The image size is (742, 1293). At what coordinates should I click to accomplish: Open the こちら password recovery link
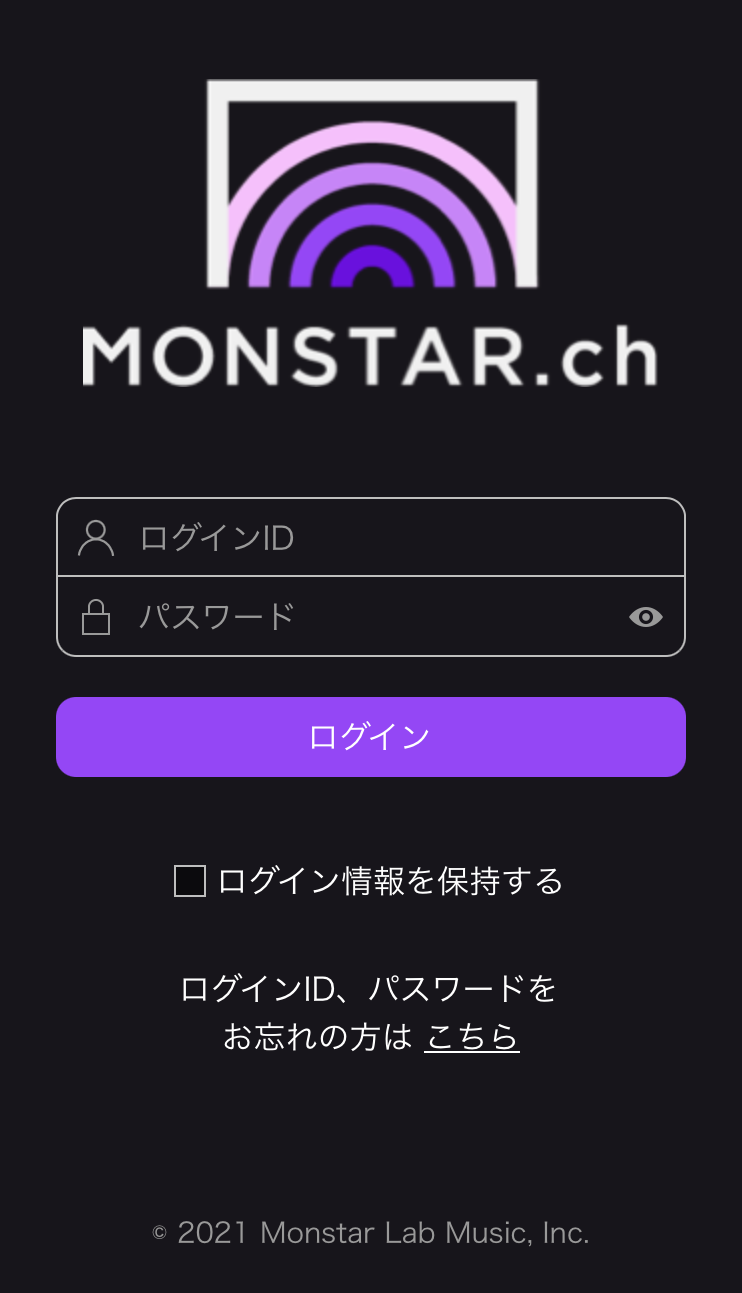point(471,1037)
